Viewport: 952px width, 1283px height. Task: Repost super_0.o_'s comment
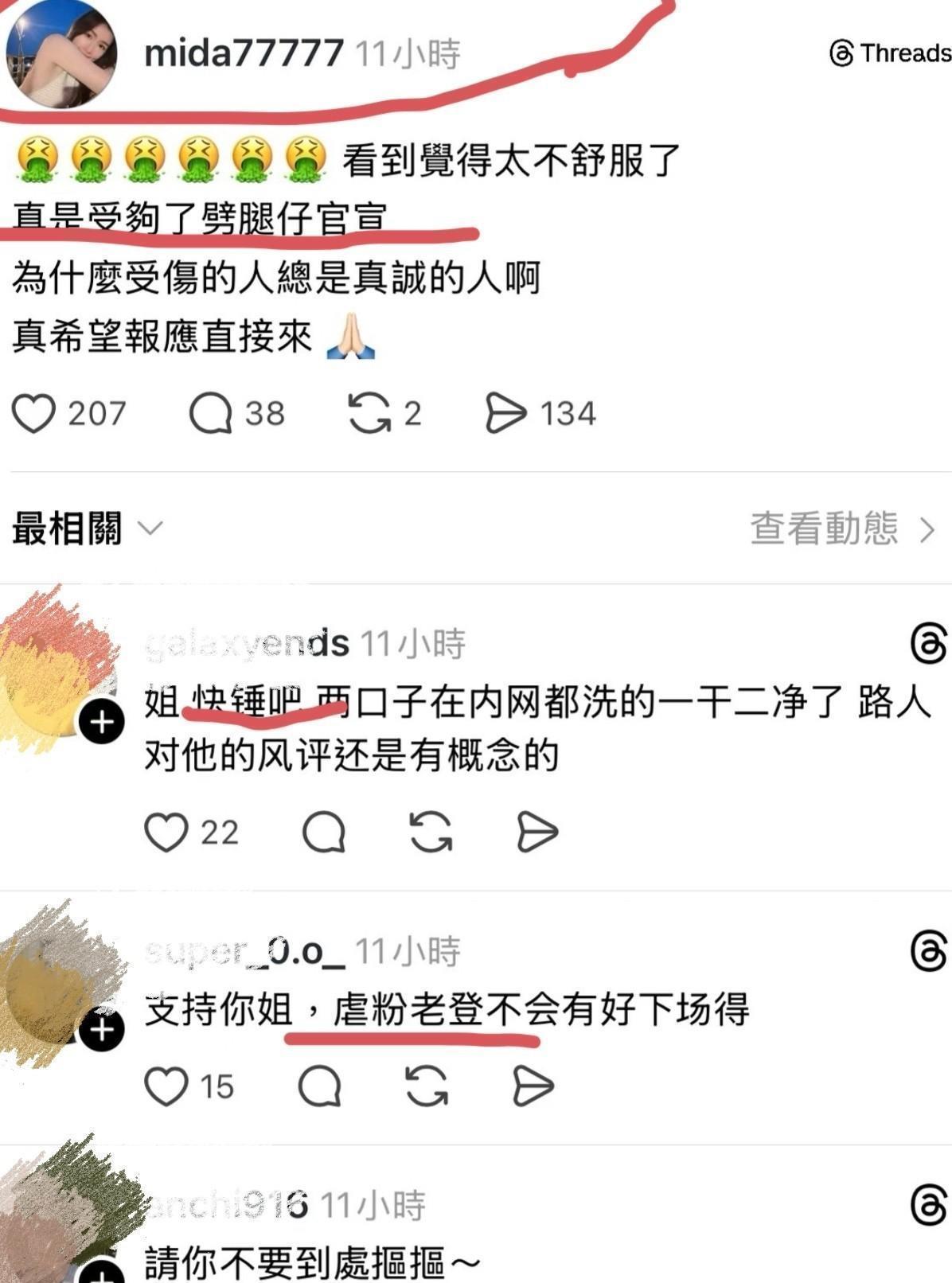[x=427, y=1086]
